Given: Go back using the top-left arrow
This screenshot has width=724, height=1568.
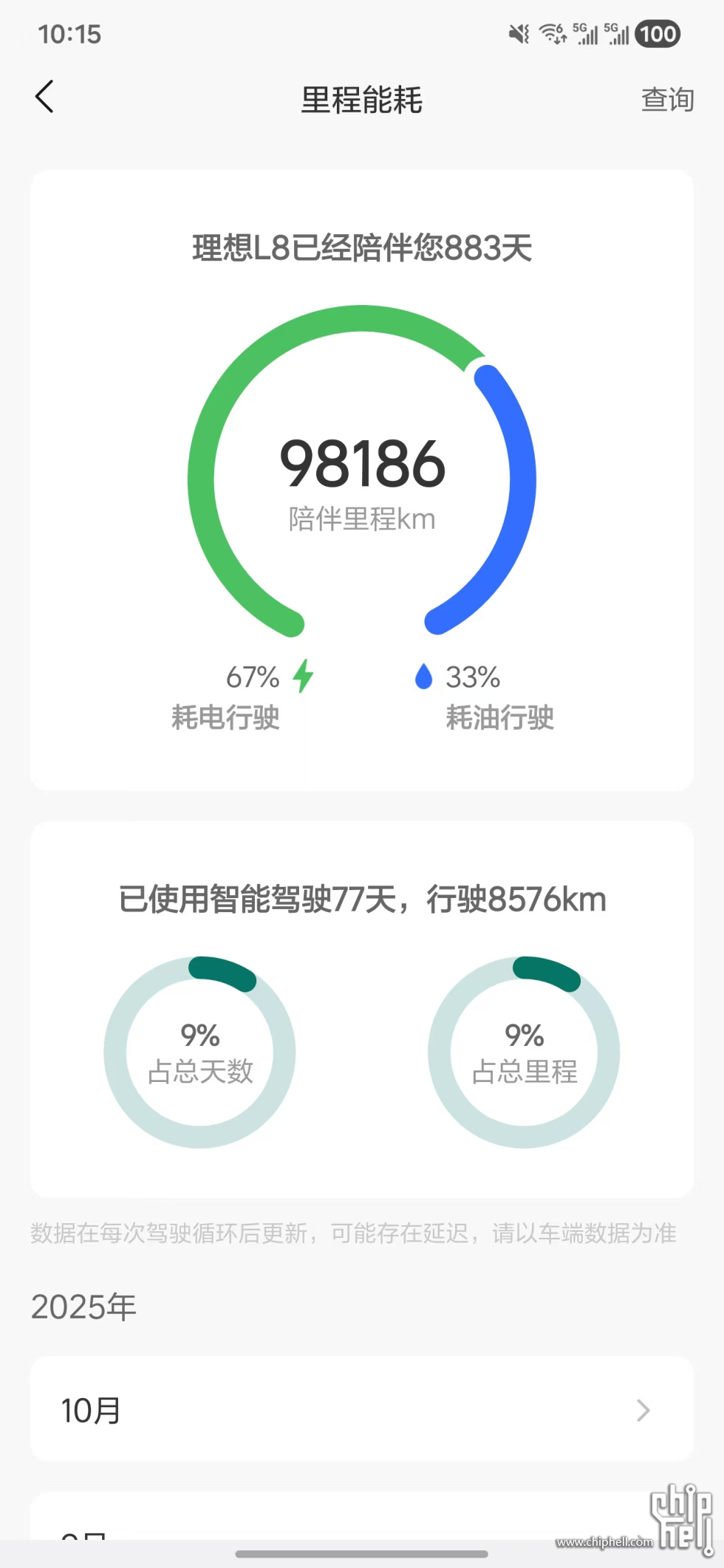Looking at the screenshot, I should [45, 97].
